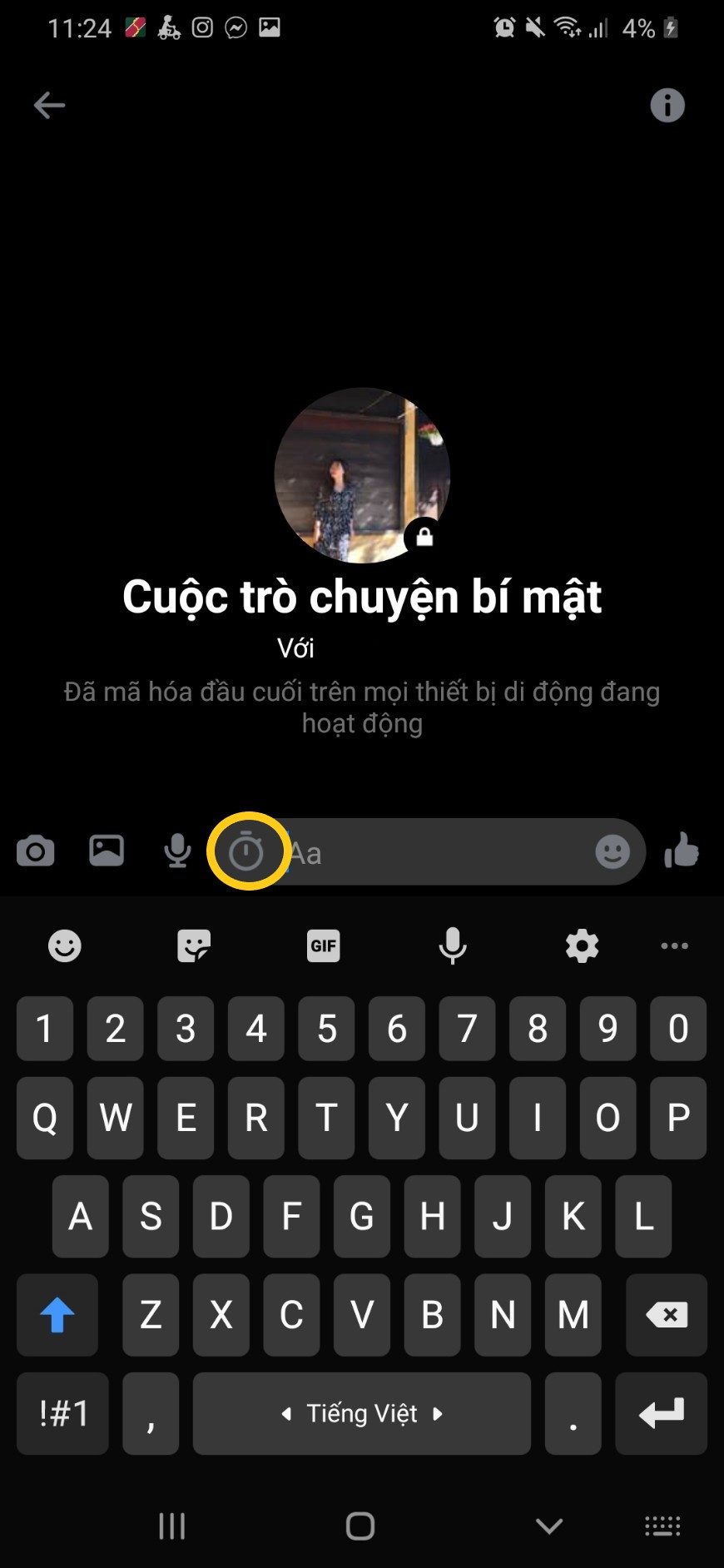Expand the keyboard's three-dot options
The image size is (724, 1568).
674,945
